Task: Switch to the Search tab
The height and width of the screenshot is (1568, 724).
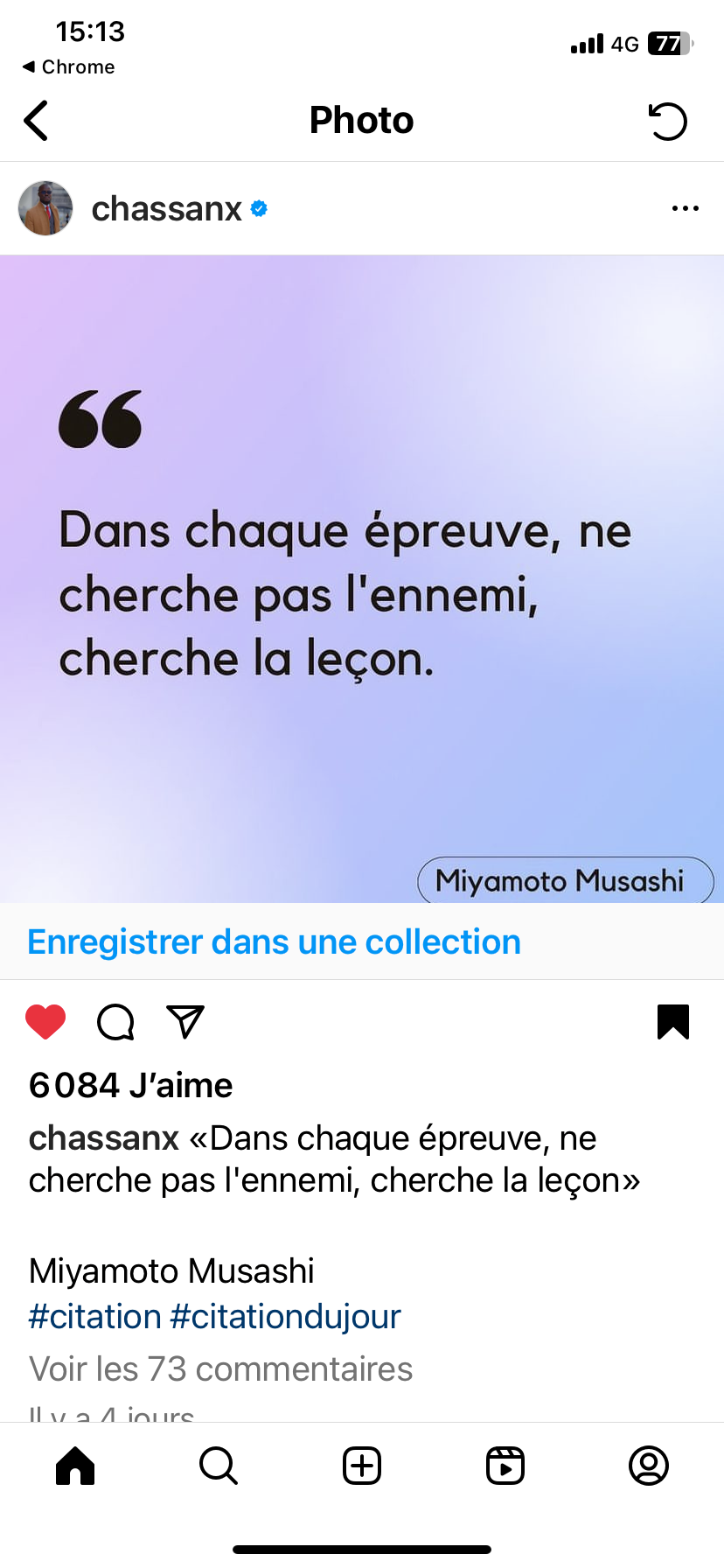Action: [x=219, y=1466]
